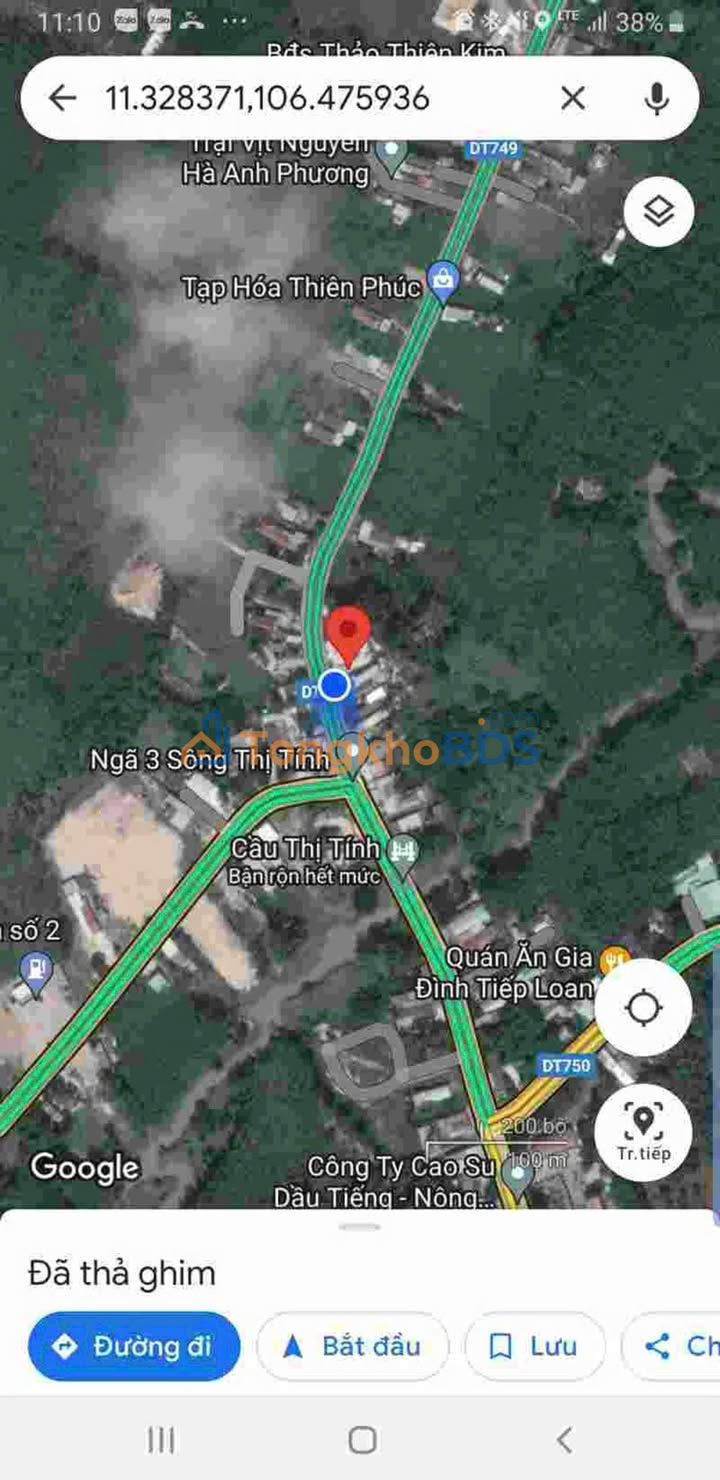Center map on my current location

[x=643, y=1007]
